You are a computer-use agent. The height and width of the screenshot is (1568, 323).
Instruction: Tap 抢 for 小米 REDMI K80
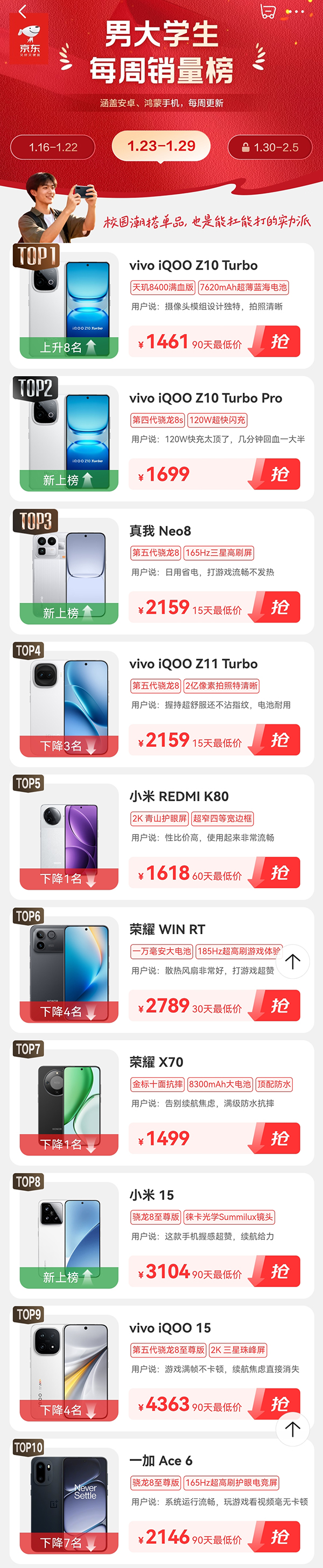pos(278,872)
